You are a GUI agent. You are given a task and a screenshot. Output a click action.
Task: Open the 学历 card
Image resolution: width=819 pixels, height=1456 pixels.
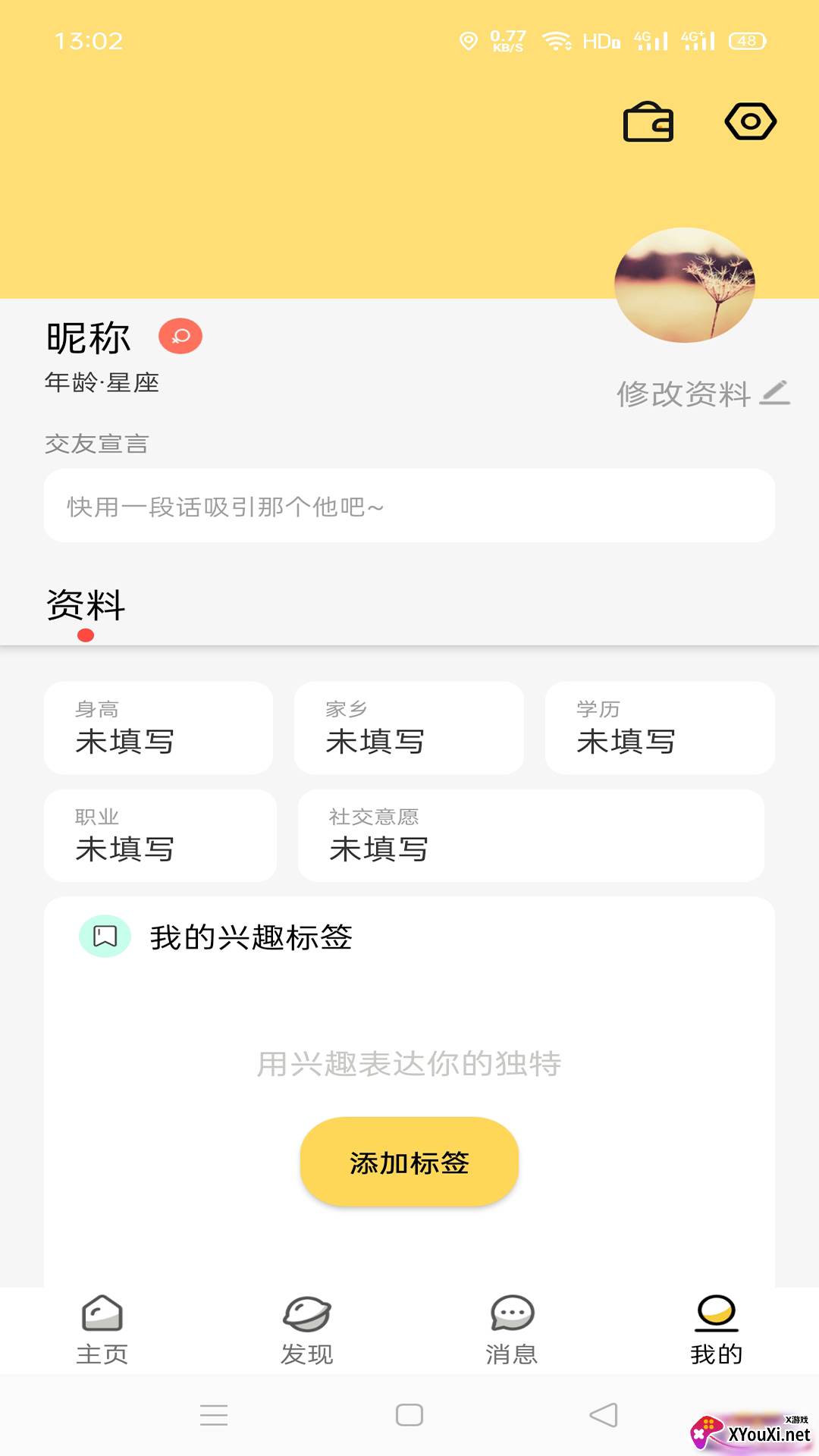coord(660,728)
